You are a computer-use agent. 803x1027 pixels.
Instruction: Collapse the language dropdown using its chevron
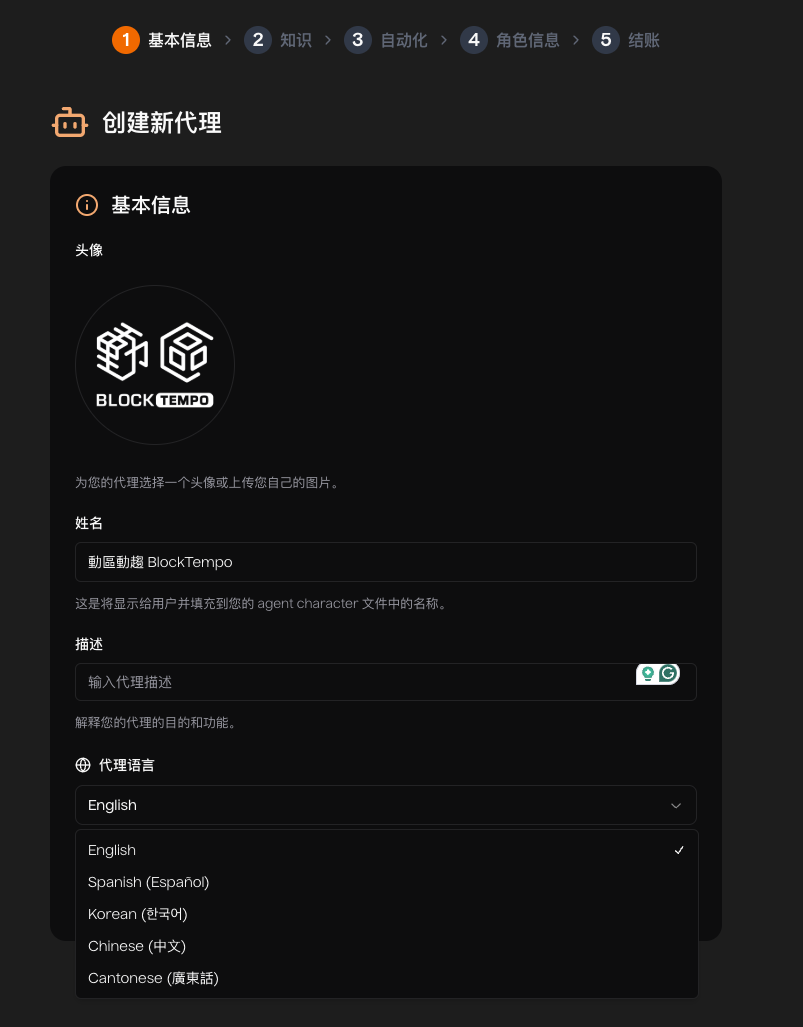(676, 805)
